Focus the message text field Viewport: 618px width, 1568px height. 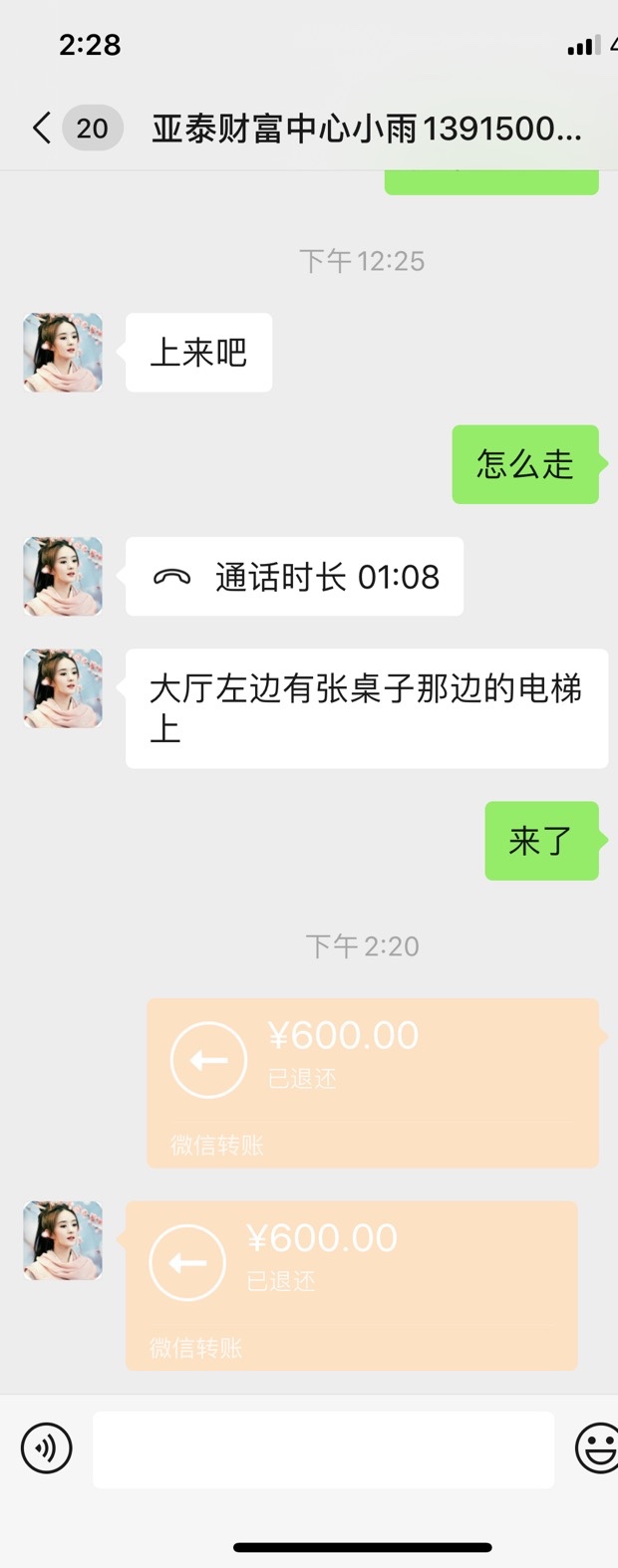(x=323, y=1449)
